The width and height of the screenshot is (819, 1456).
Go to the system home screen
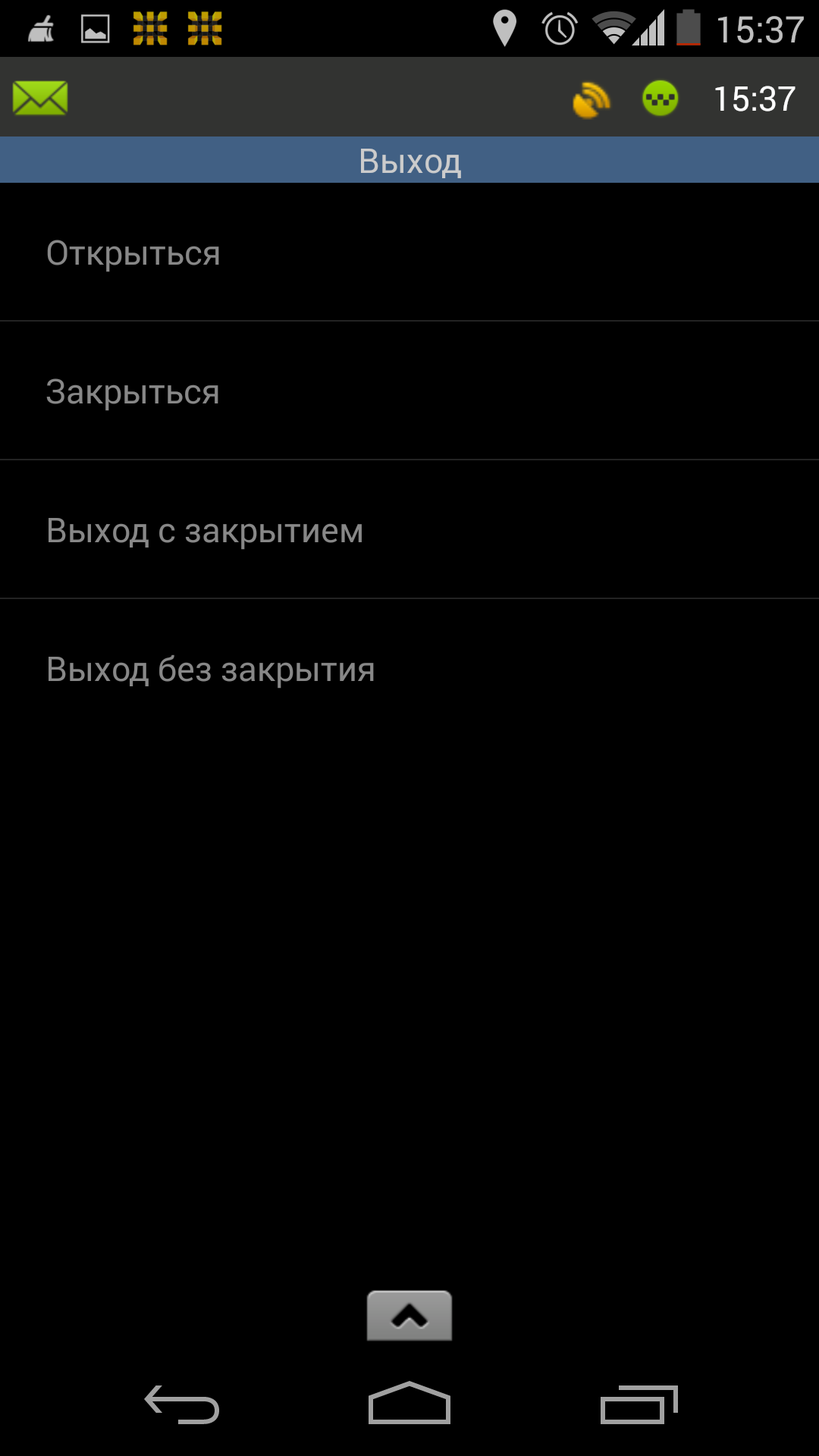click(409, 1403)
